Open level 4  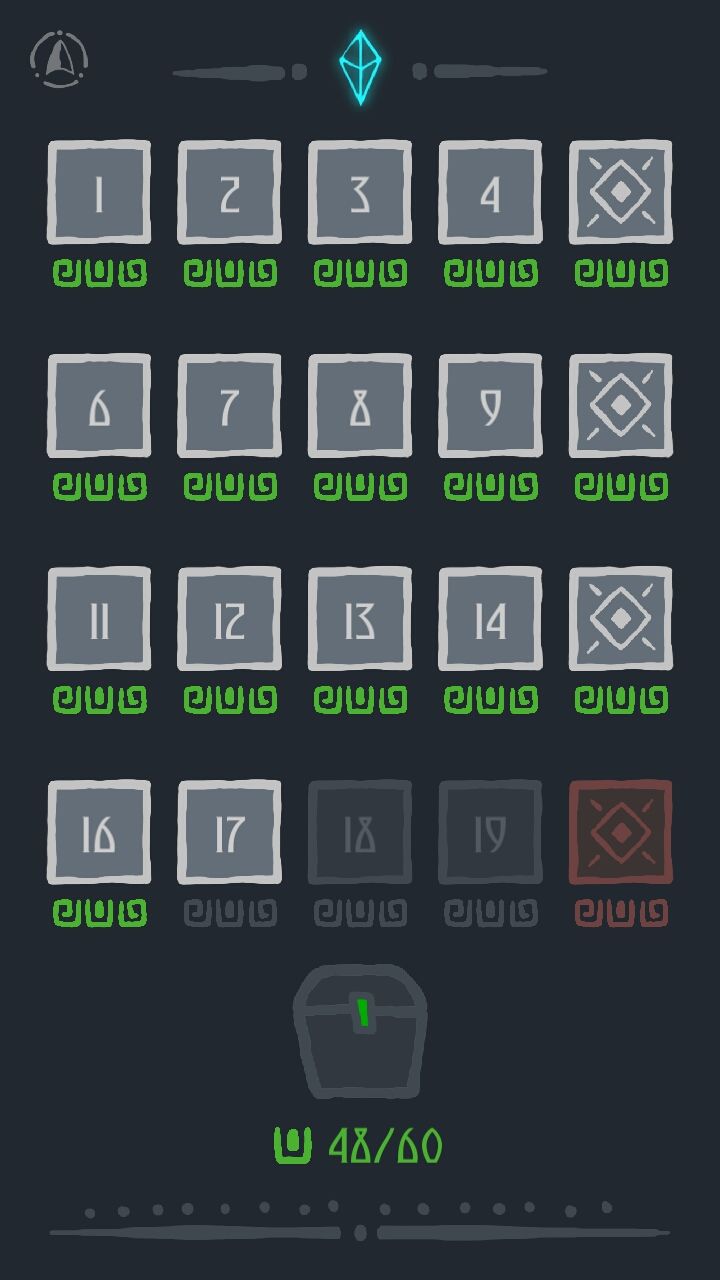coord(490,191)
